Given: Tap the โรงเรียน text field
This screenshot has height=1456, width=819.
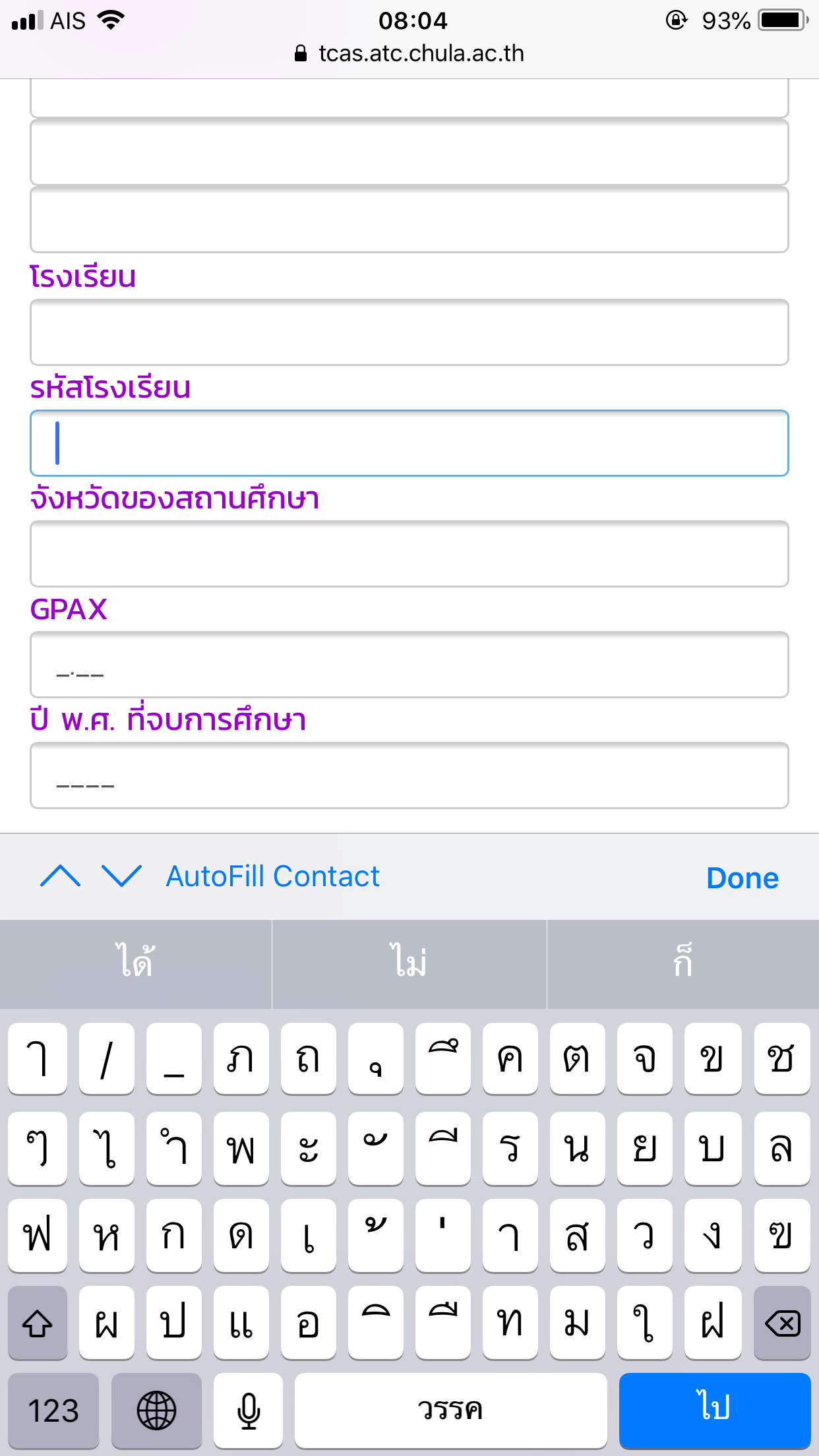Looking at the screenshot, I should pos(409,332).
